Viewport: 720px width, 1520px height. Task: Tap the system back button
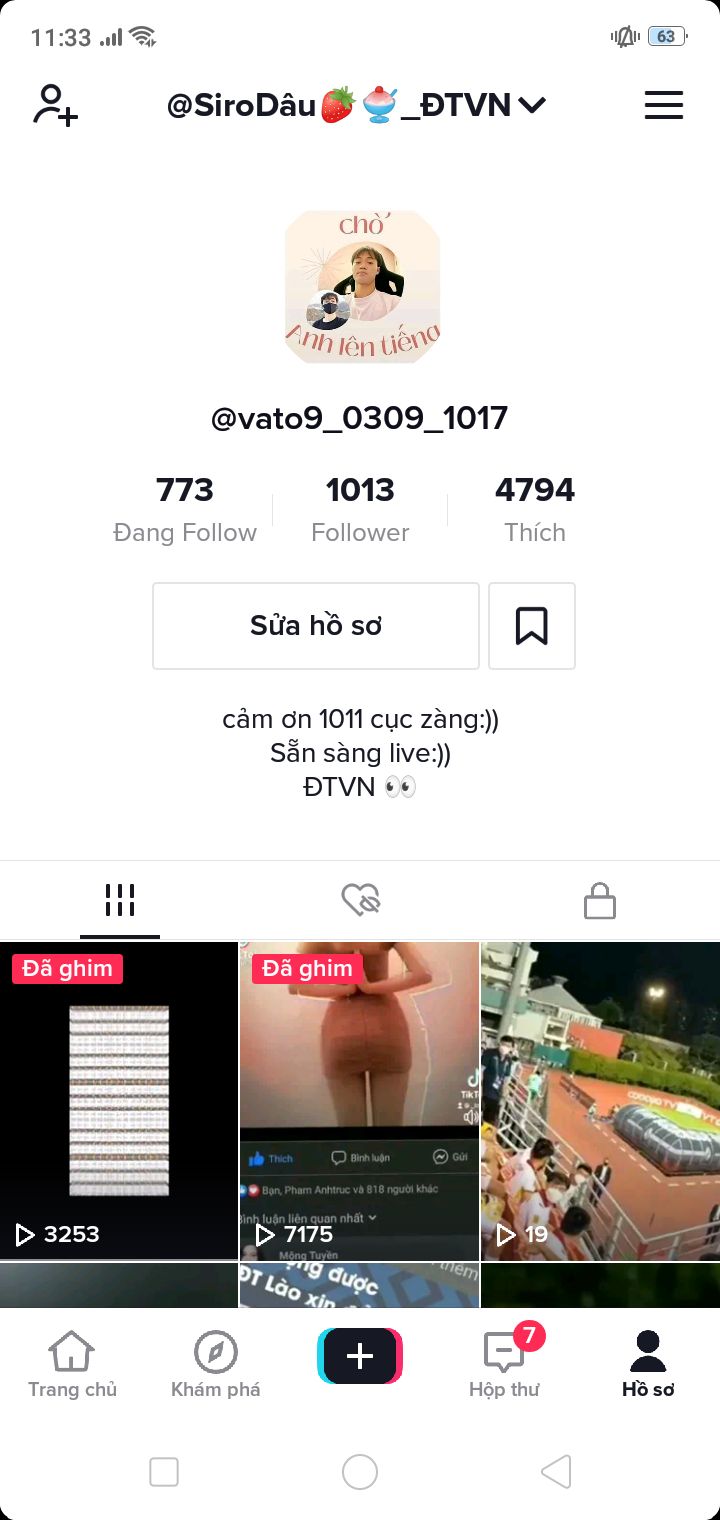556,1472
